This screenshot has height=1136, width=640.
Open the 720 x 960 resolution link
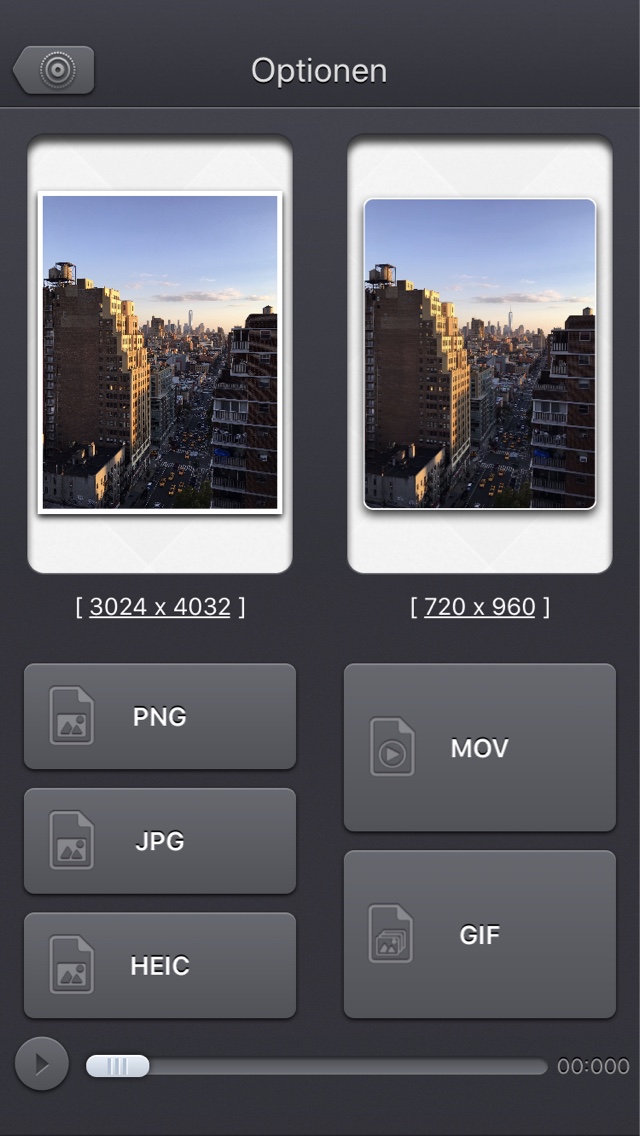480,606
